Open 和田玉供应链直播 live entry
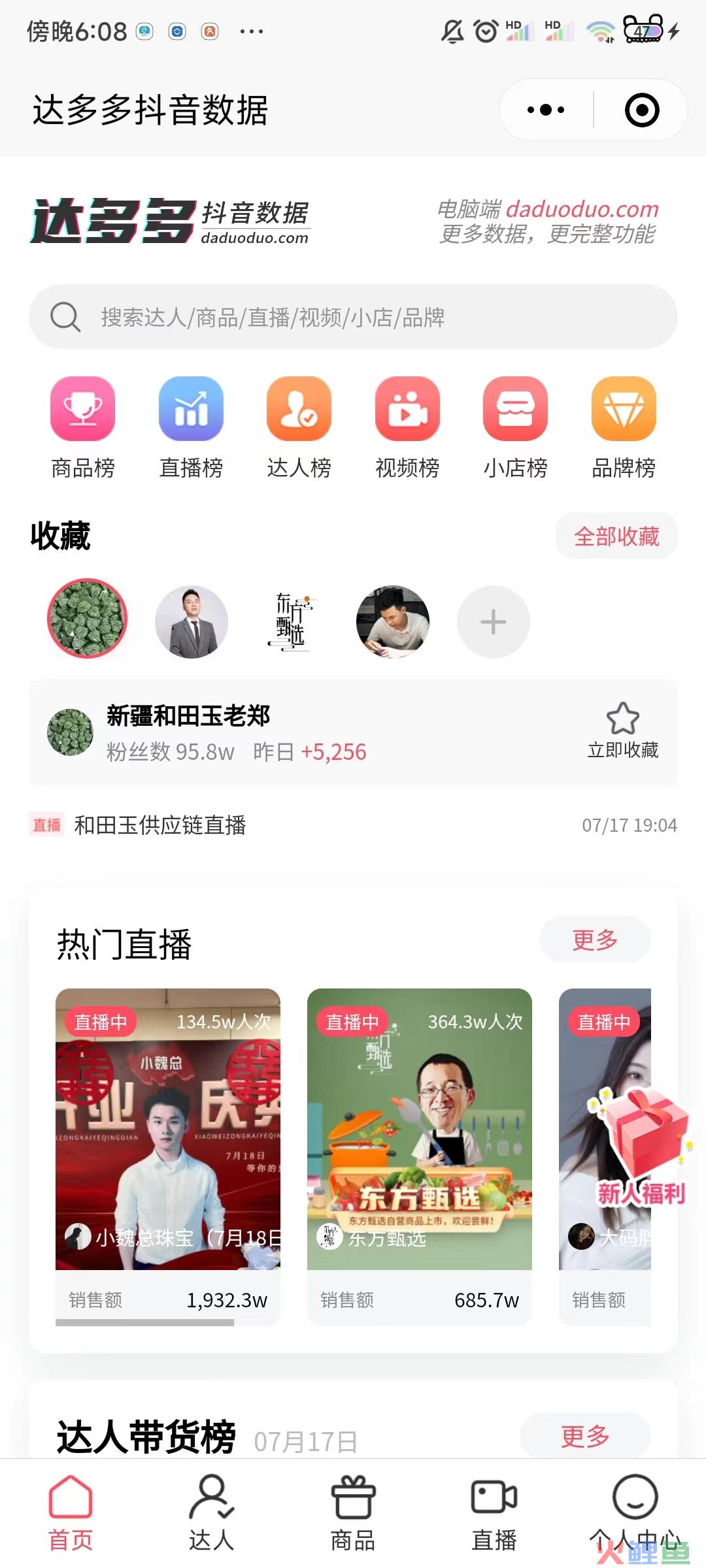Image resolution: width=706 pixels, height=1568 pixels. click(353, 825)
